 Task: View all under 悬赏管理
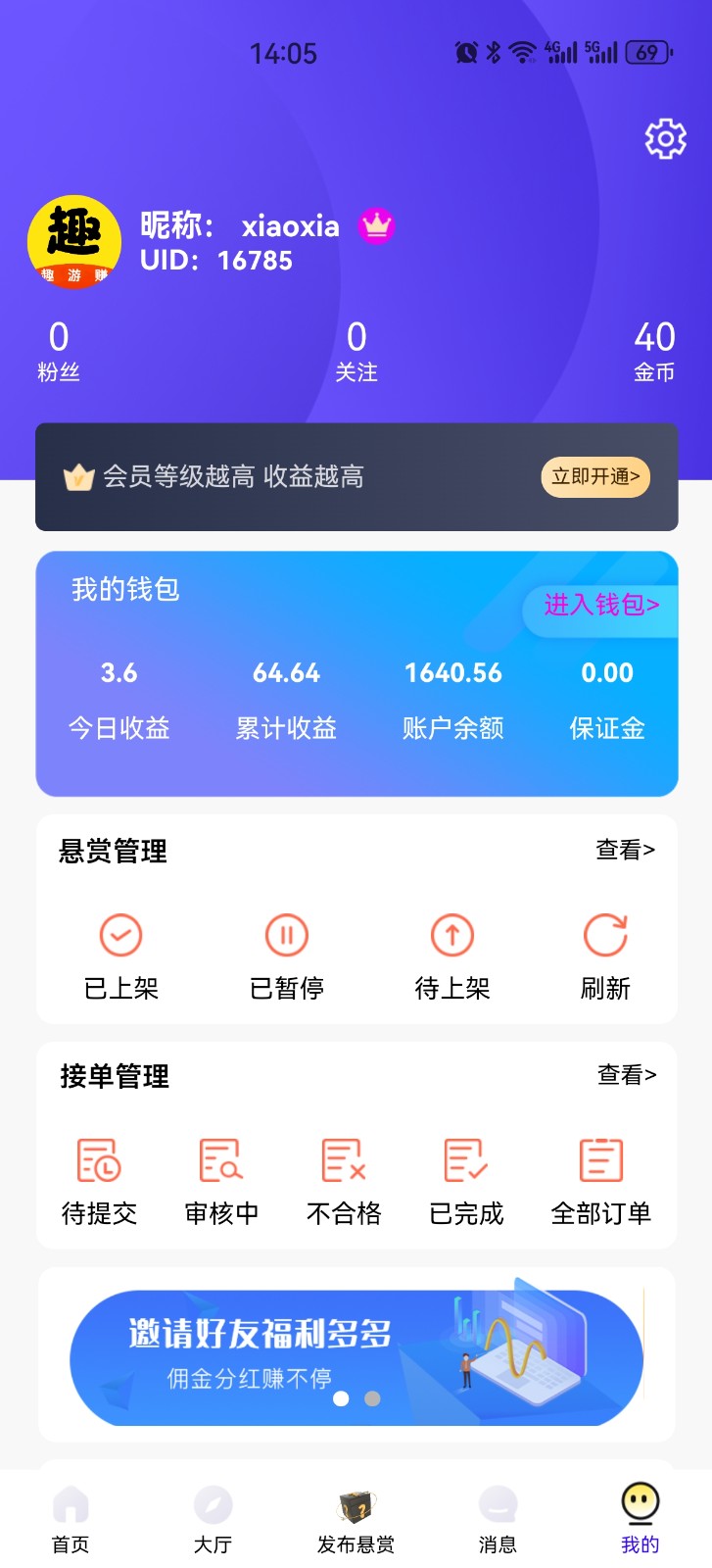point(625,850)
